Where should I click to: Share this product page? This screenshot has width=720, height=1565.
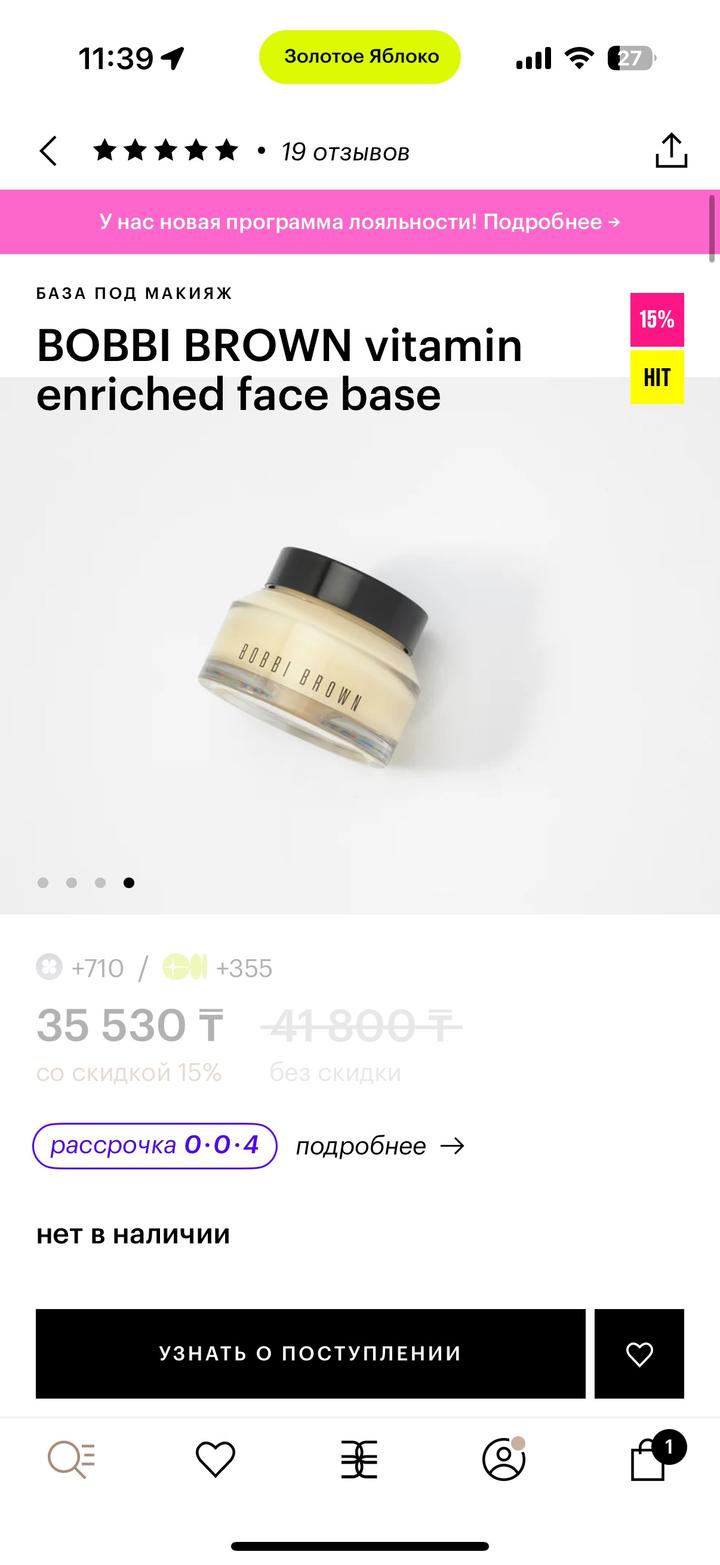pos(671,151)
